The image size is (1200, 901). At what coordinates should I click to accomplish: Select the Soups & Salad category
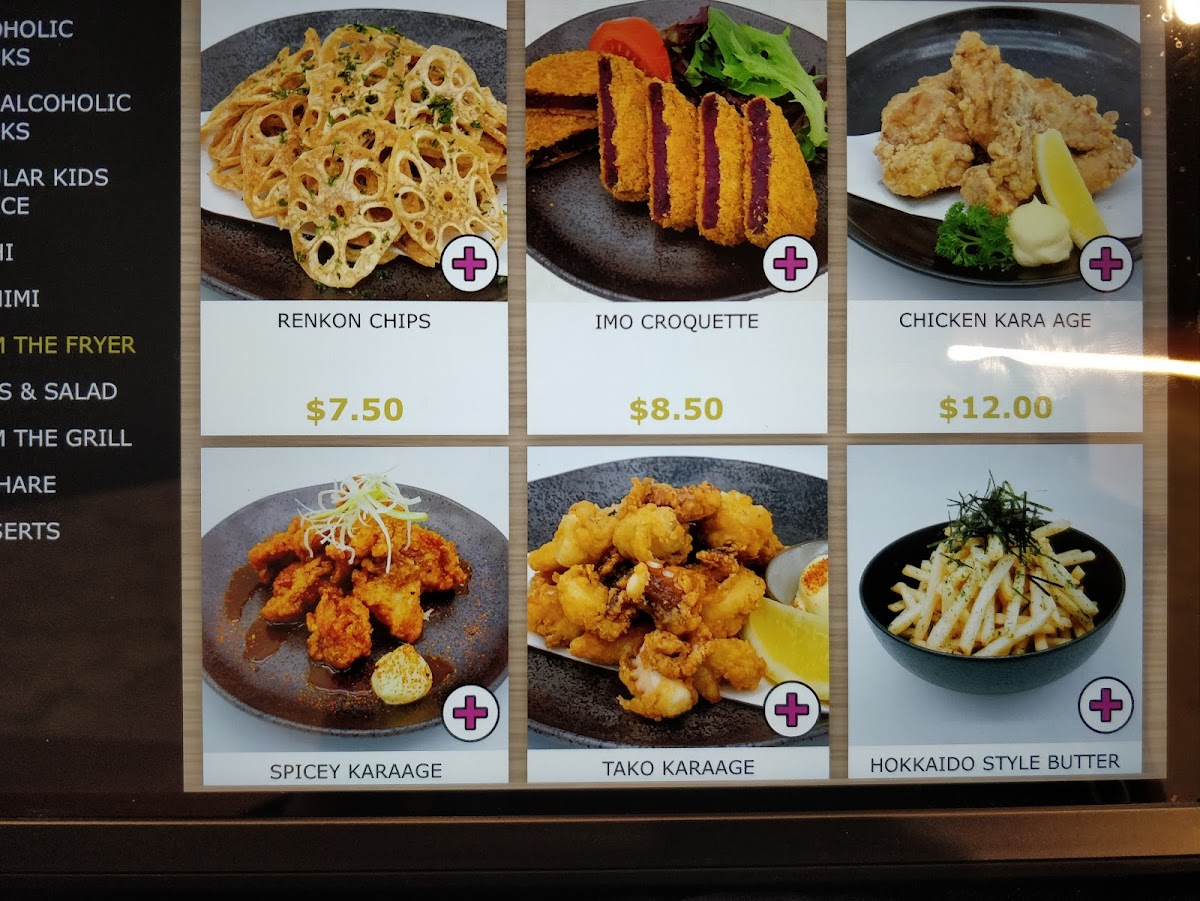click(58, 392)
